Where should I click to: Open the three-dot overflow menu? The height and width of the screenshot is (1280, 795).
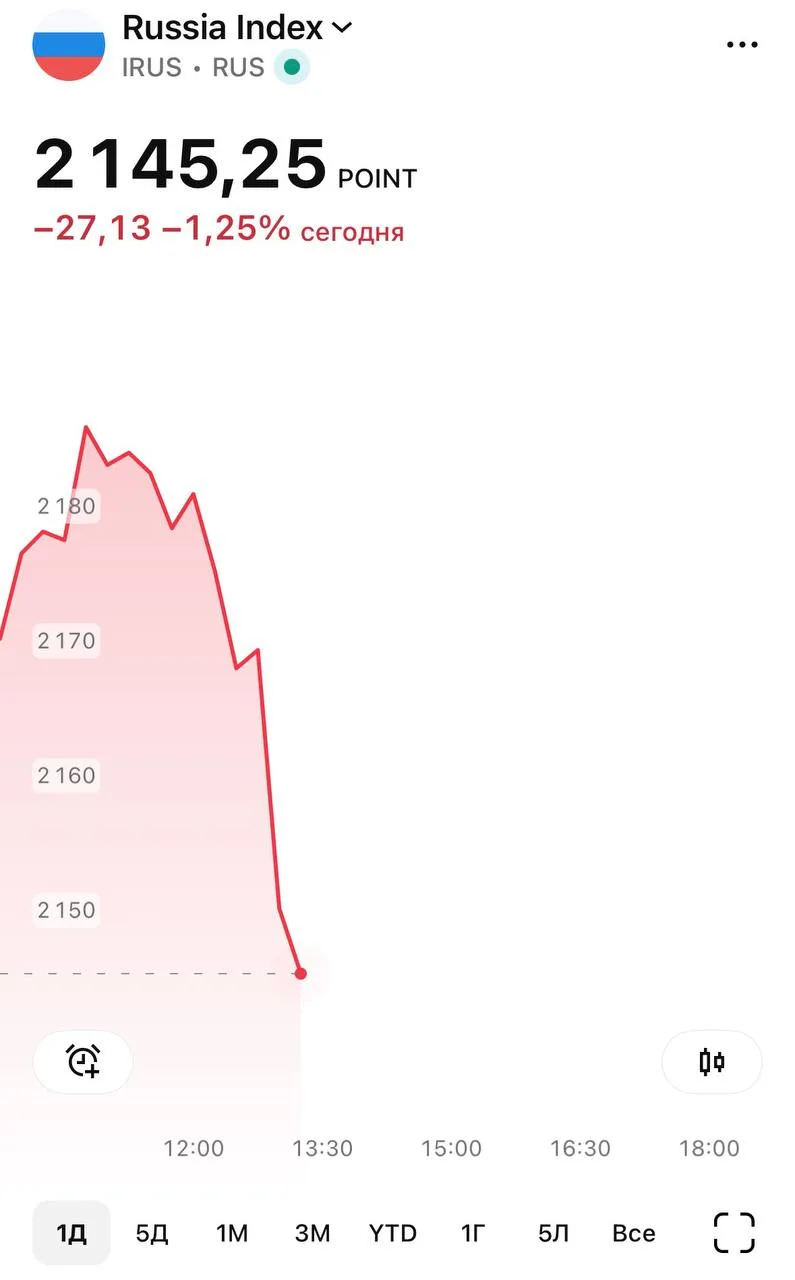coord(742,45)
